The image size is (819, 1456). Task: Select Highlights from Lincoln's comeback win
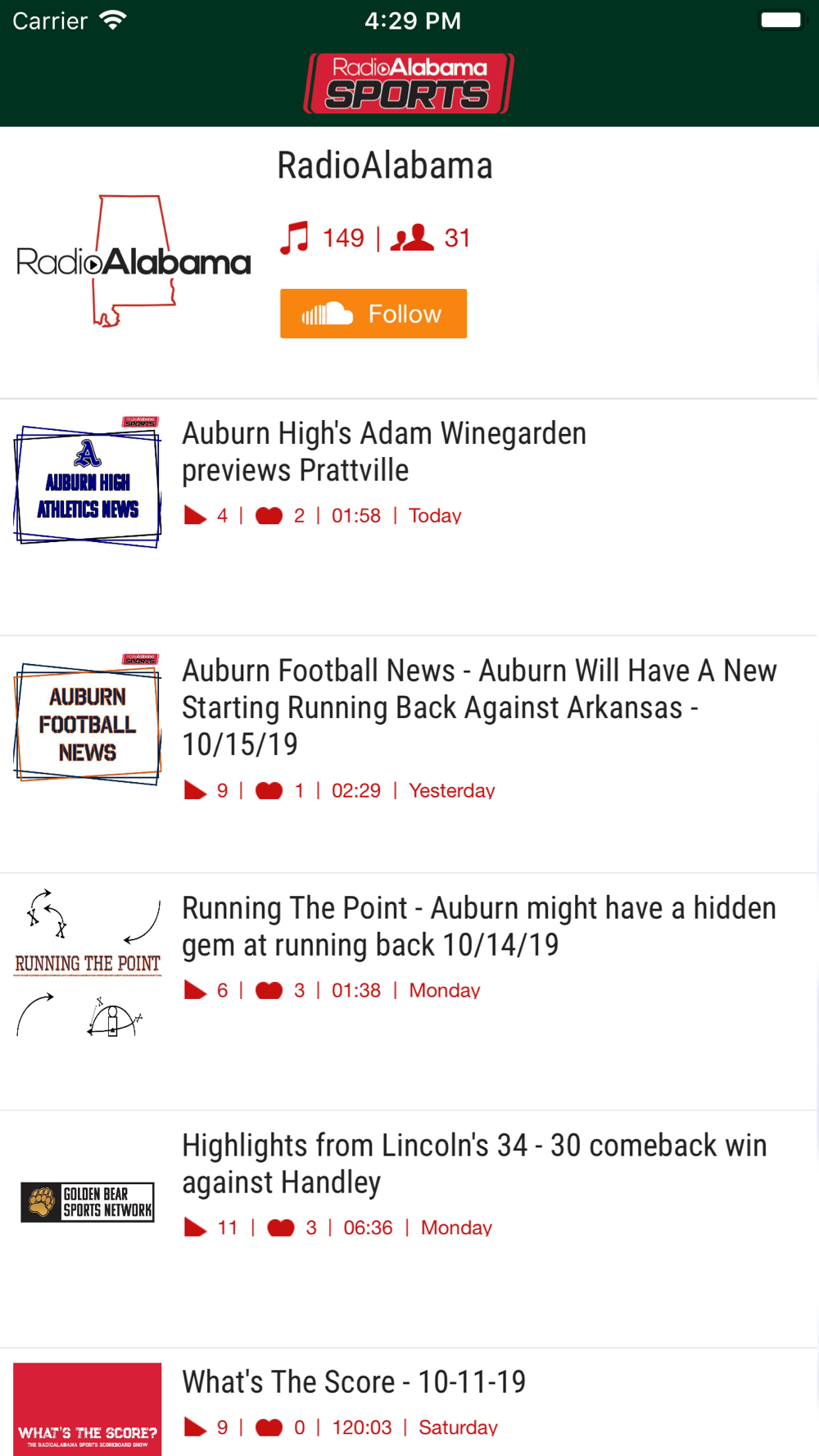(409, 1230)
